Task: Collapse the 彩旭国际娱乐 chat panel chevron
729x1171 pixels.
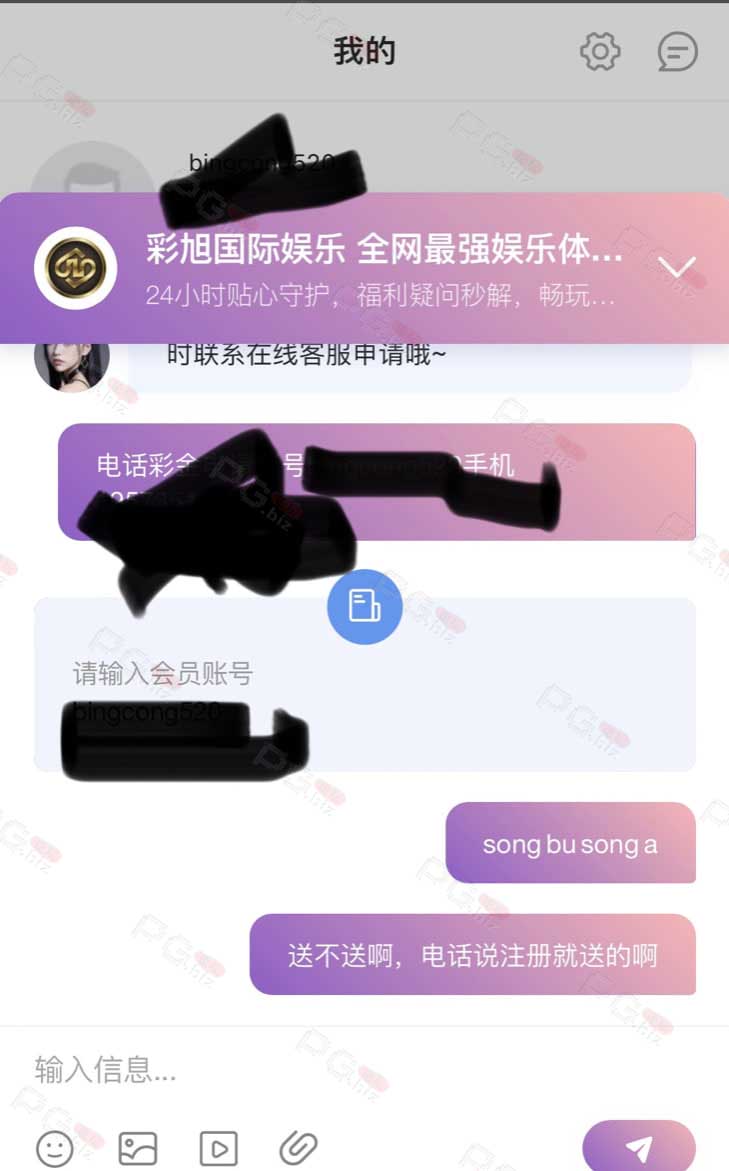Action: pos(677,267)
